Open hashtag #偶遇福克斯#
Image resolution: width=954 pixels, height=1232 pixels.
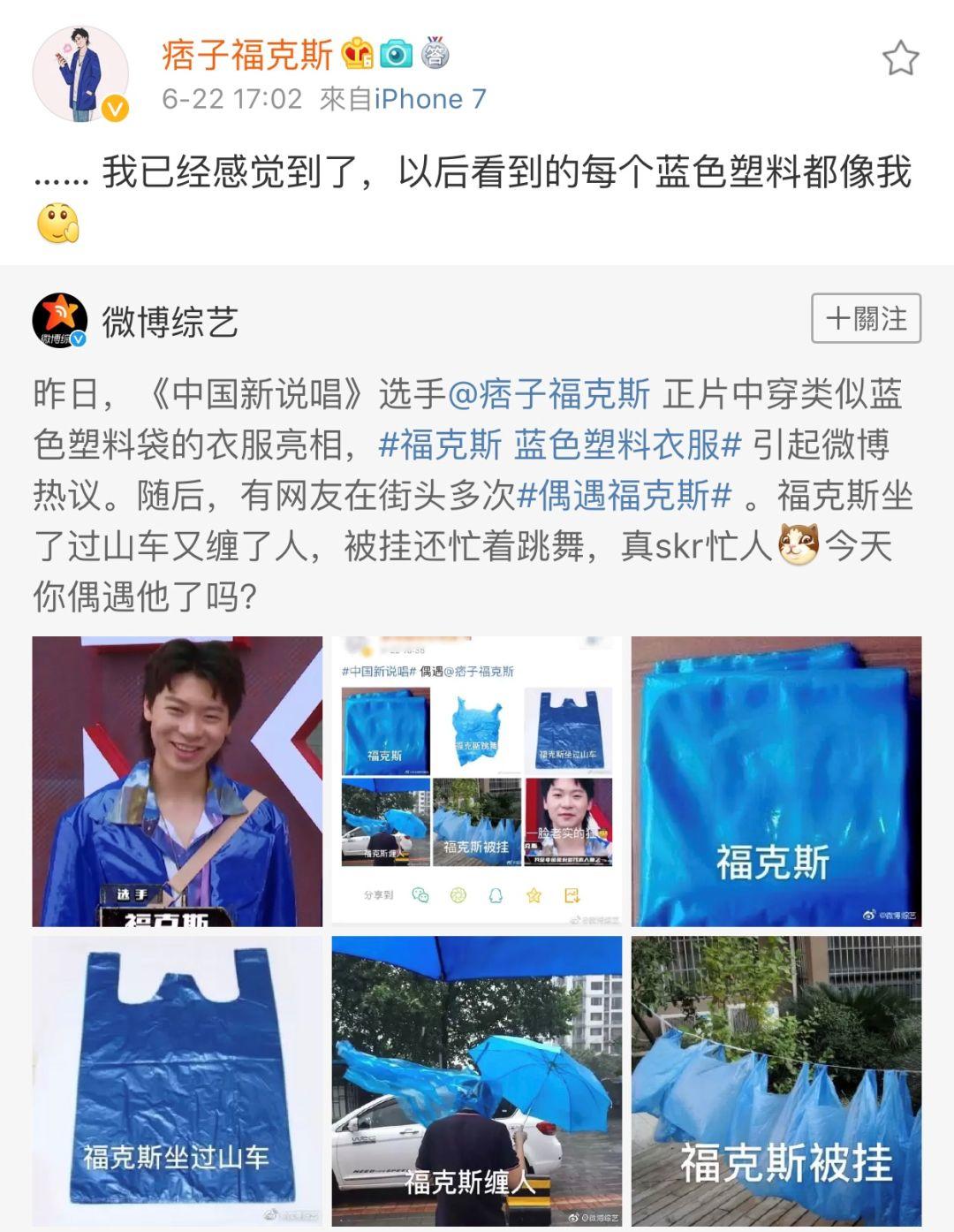pos(624,496)
